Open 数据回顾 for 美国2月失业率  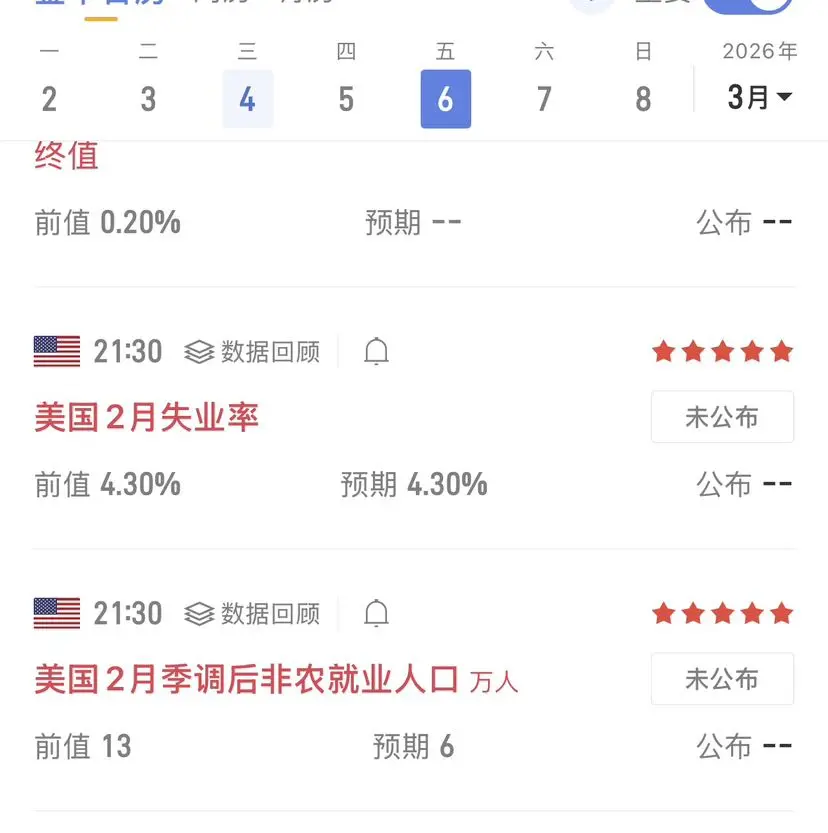pyautogui.click(x=253, y=352)
